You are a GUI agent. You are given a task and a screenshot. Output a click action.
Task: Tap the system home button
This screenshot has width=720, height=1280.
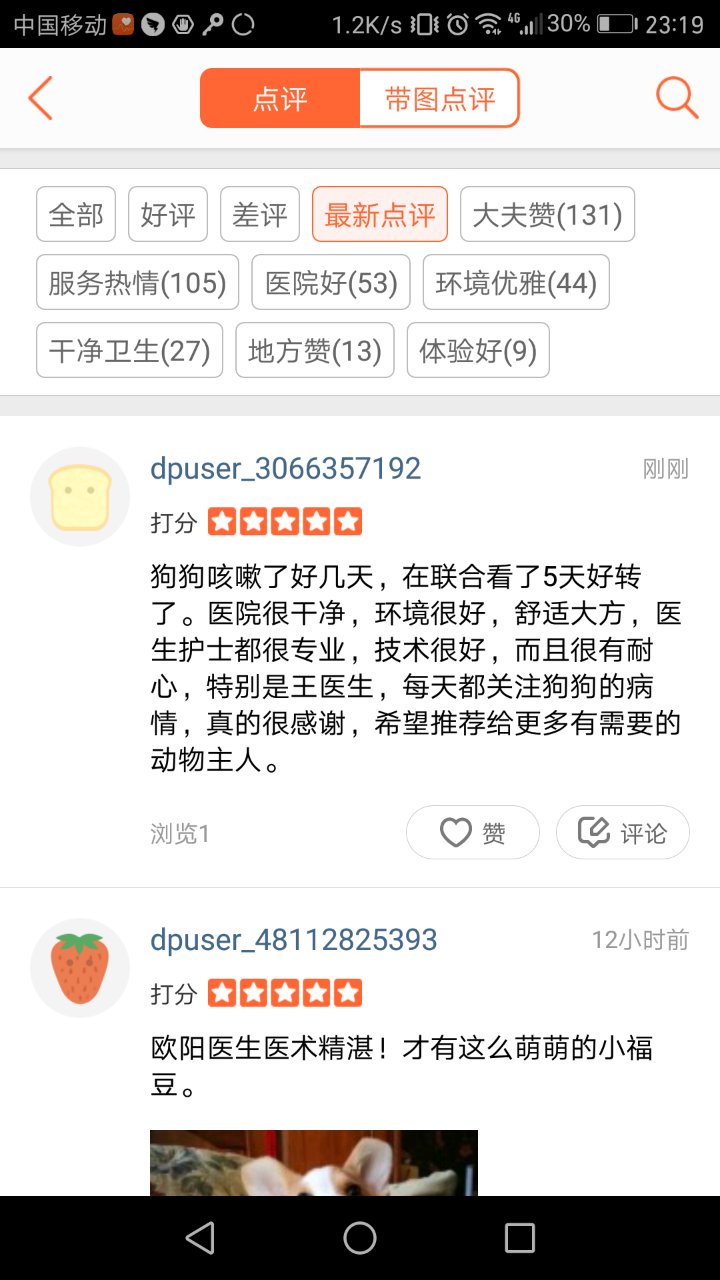[360, 1238]
